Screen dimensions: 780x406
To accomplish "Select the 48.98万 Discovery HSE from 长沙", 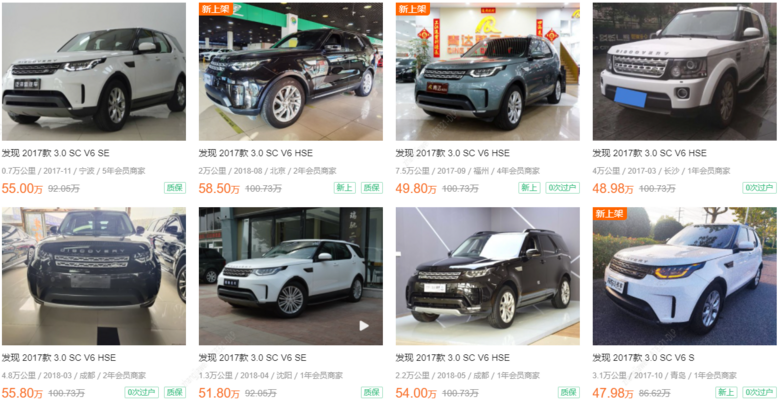I will pyautogui.click(x=684, y=72).
